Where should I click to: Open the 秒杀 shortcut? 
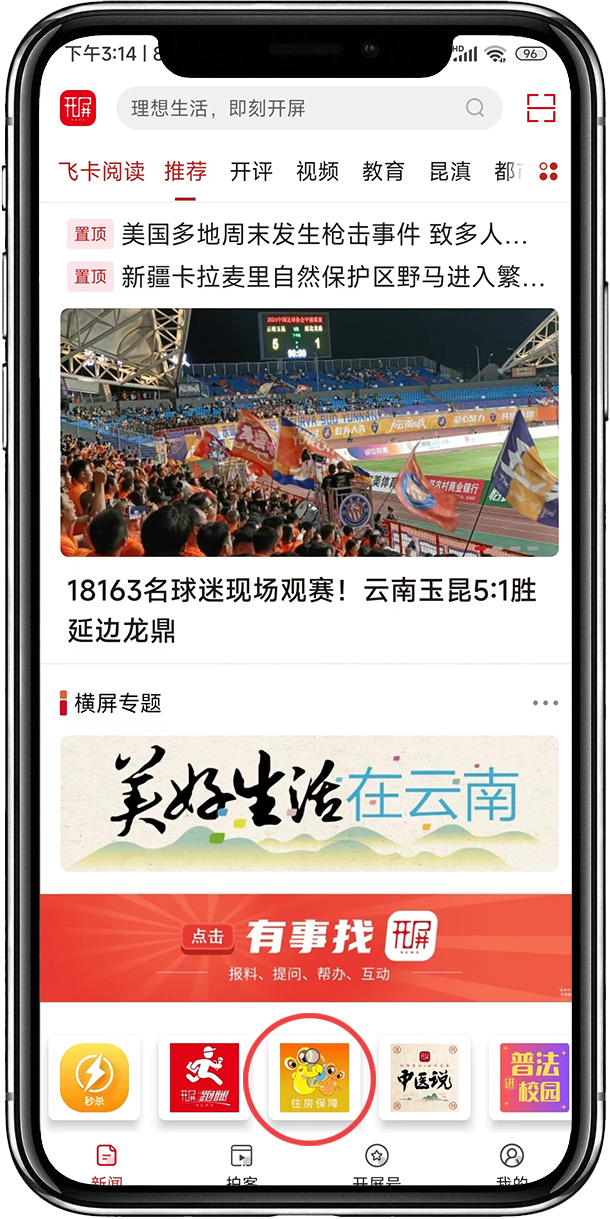click(x=95, y=1077)
